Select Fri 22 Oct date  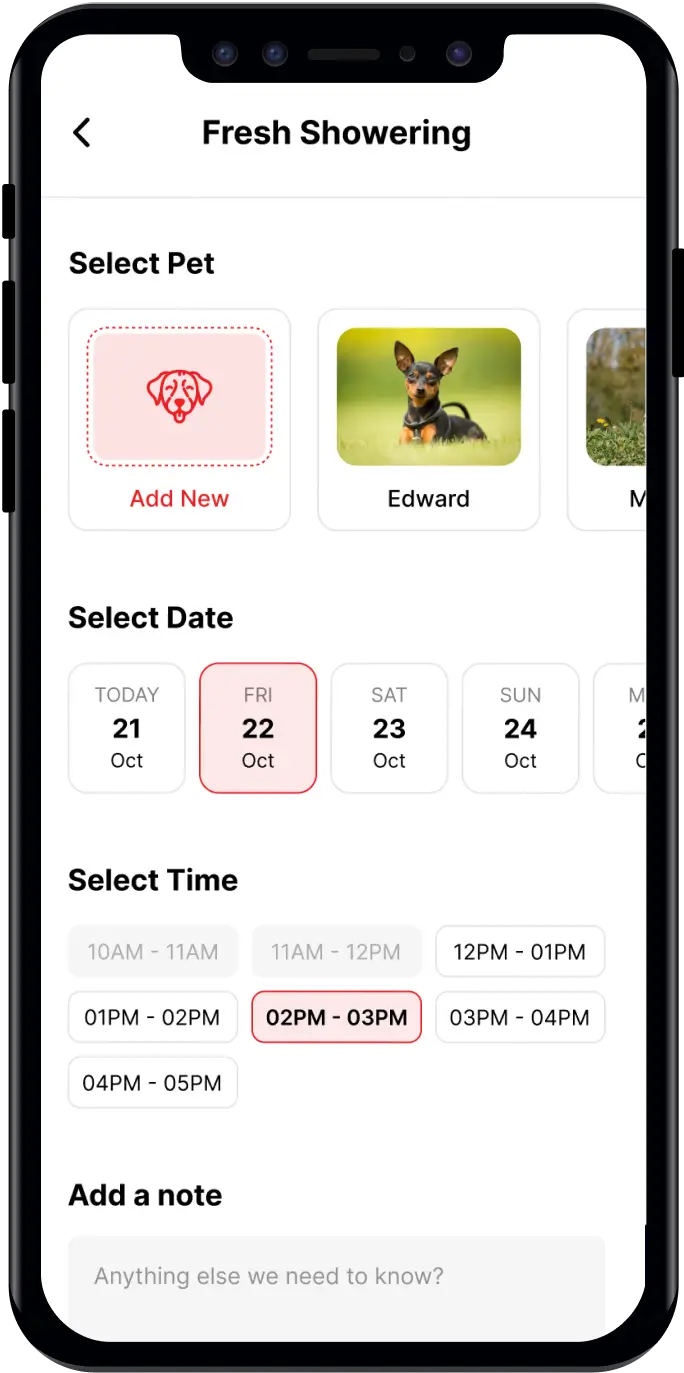click(x=258, y=727)
